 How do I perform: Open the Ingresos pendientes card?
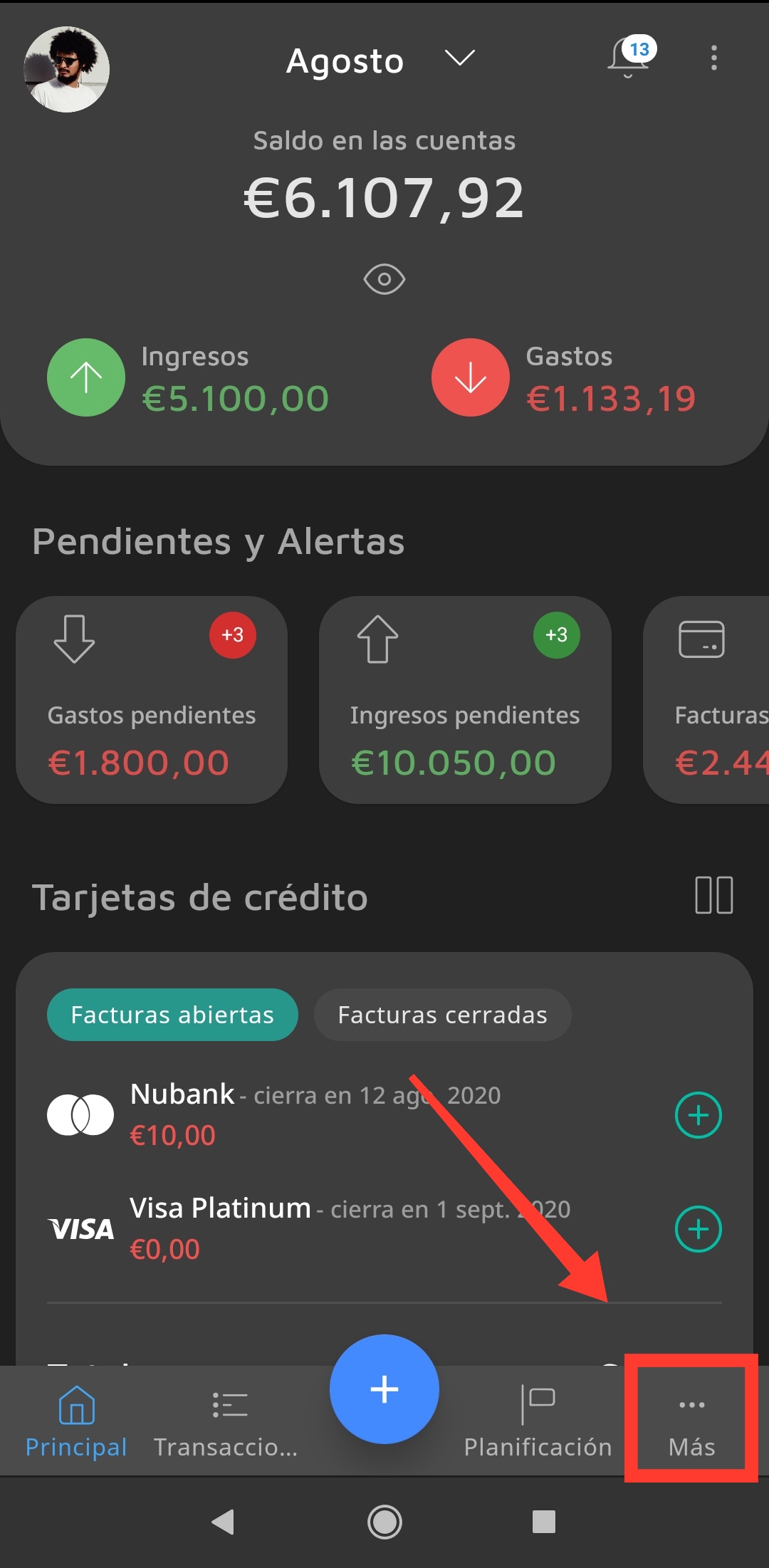tap(465, 699)
